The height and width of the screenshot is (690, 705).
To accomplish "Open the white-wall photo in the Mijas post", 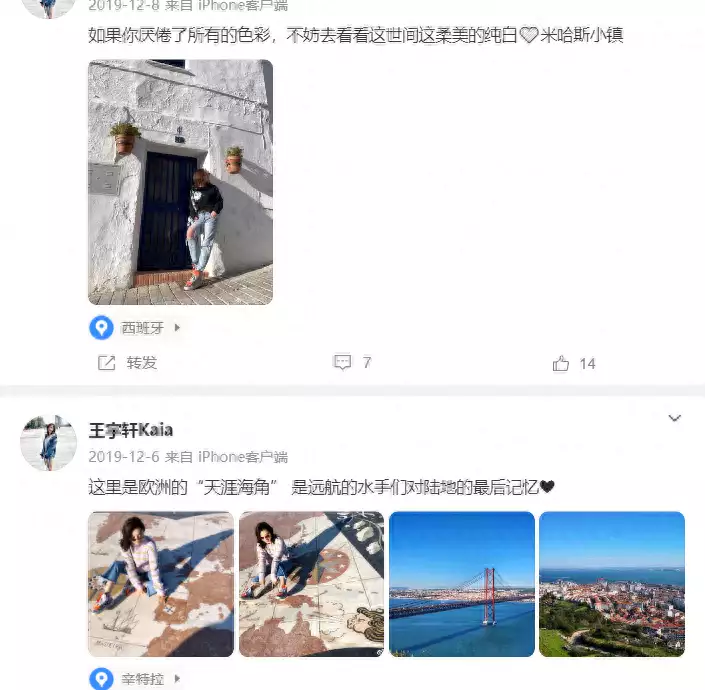I will click(x=180, y=182).
